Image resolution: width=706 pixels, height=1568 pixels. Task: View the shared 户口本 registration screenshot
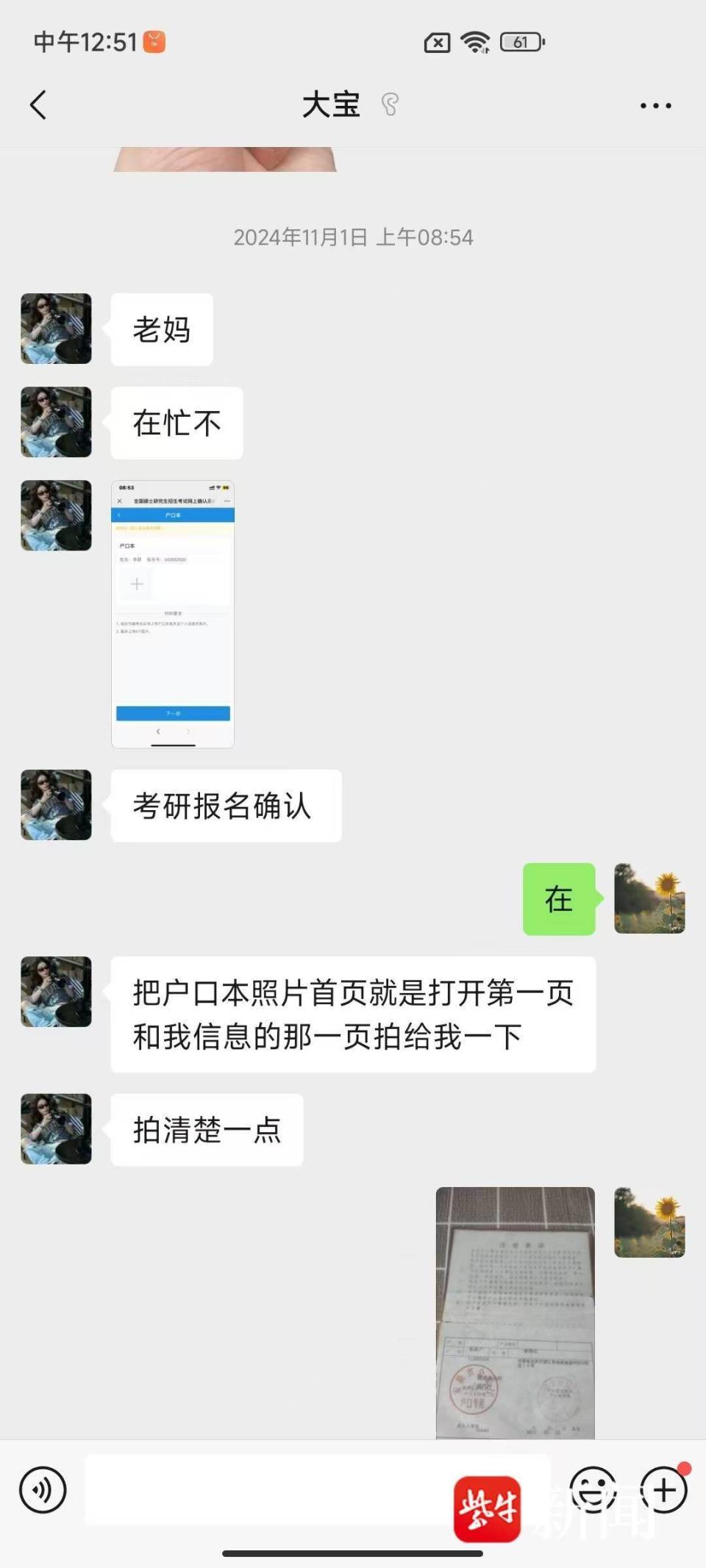174,612
